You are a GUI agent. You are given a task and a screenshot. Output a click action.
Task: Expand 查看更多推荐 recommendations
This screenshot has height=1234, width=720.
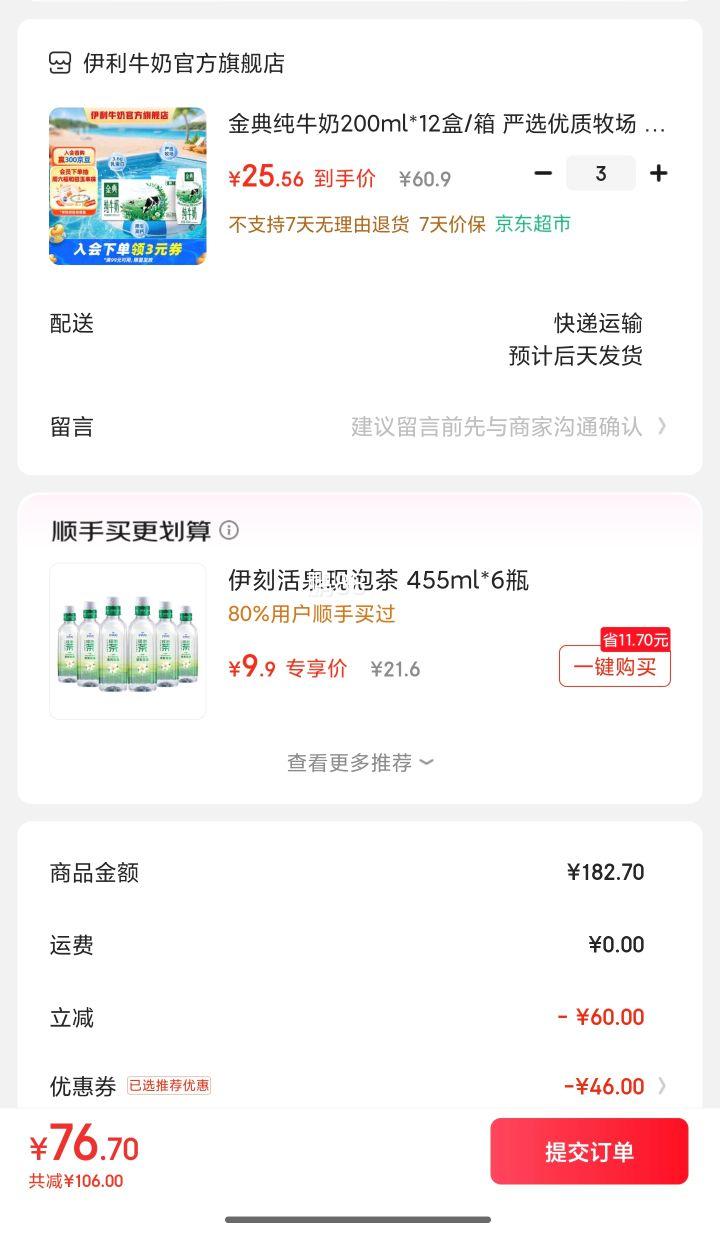click(x=360, y=763)
